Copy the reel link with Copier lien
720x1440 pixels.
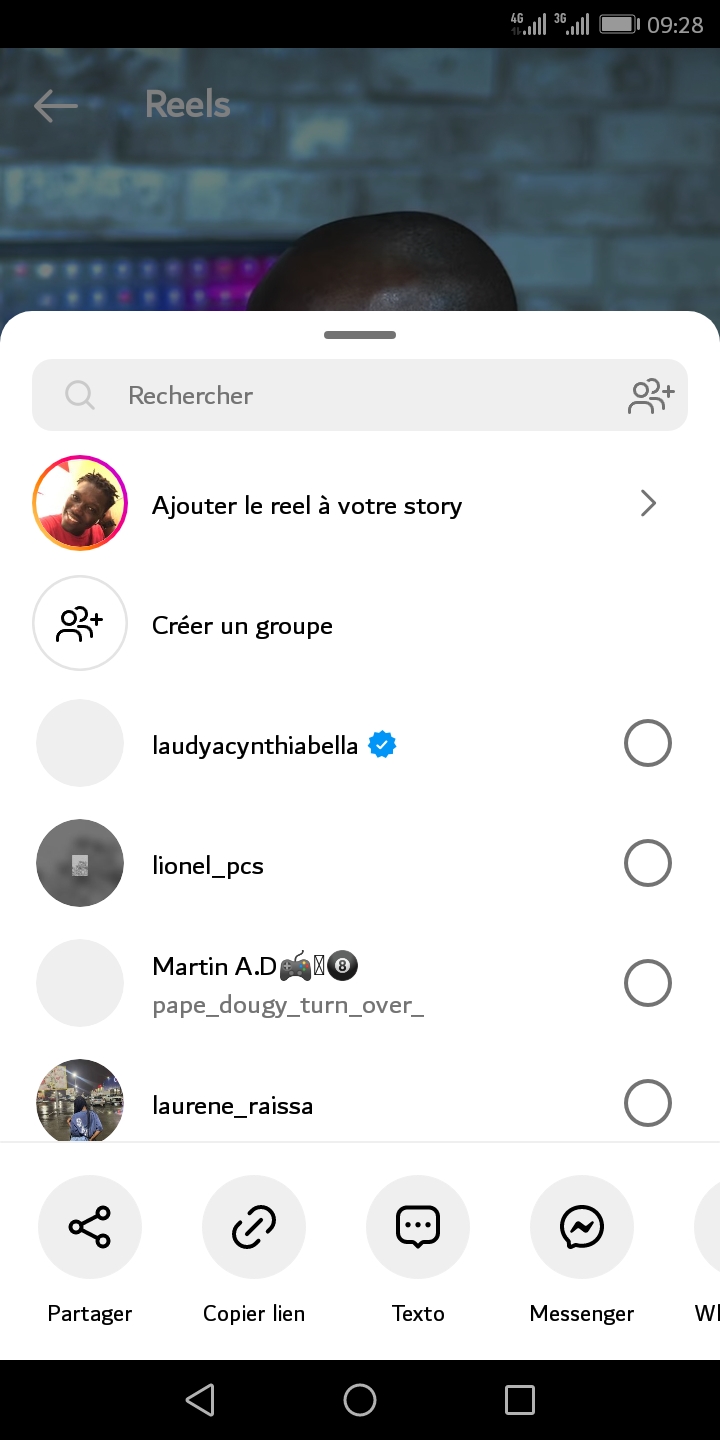coord(254,1228)
